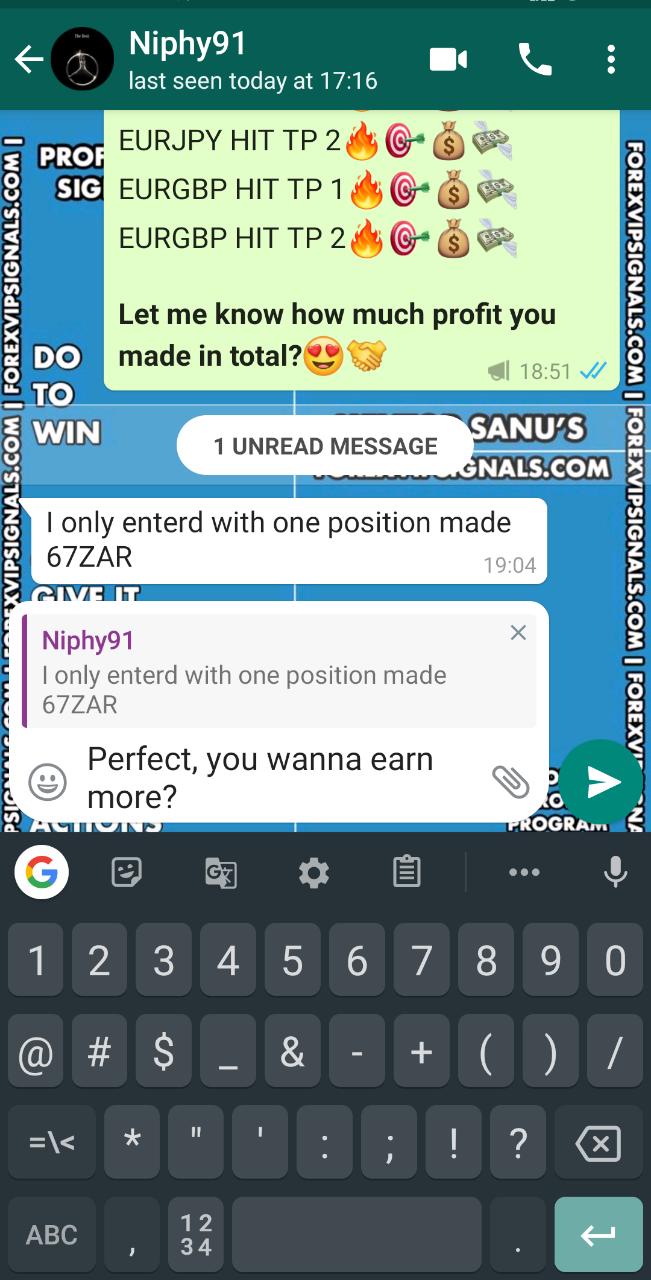Go back to the chat list
This screenshot has width=651, height=1280.
click(28, 60)
